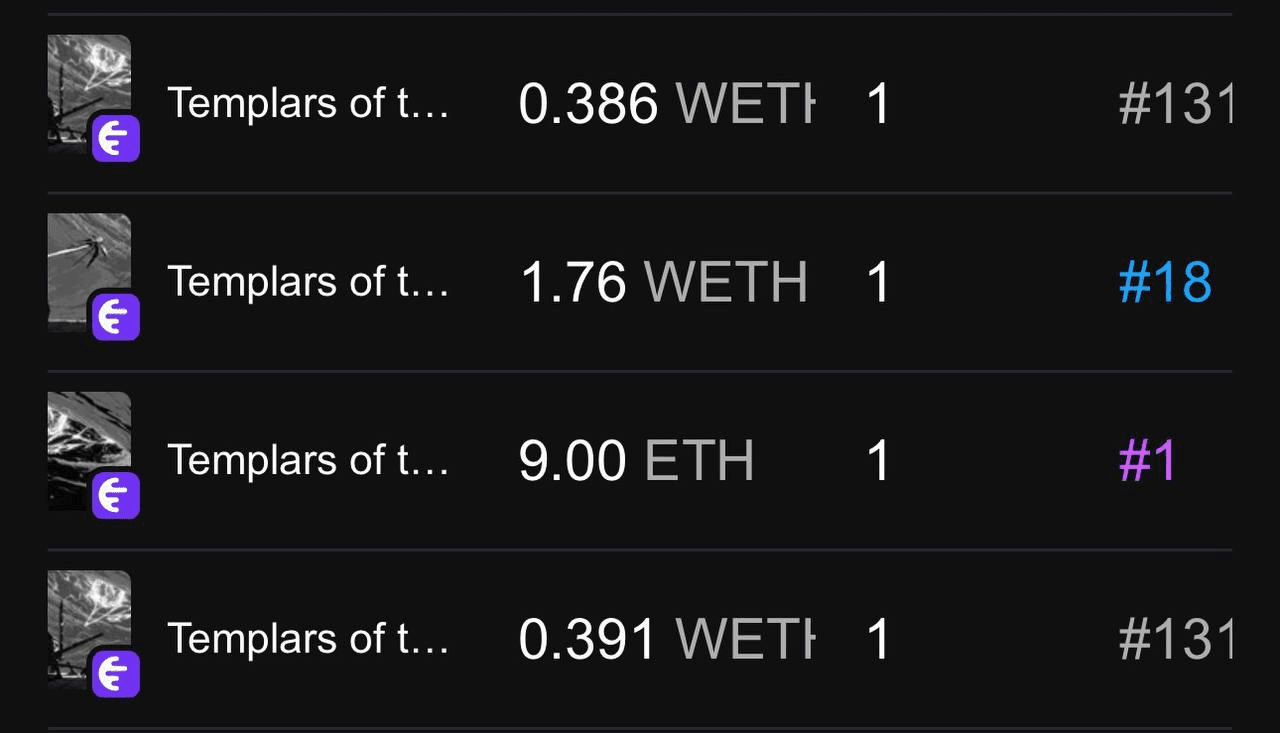Open the Templars listing priced 0.391 WETH
This screenshot has width=1280, height=733.
point(308,638)
